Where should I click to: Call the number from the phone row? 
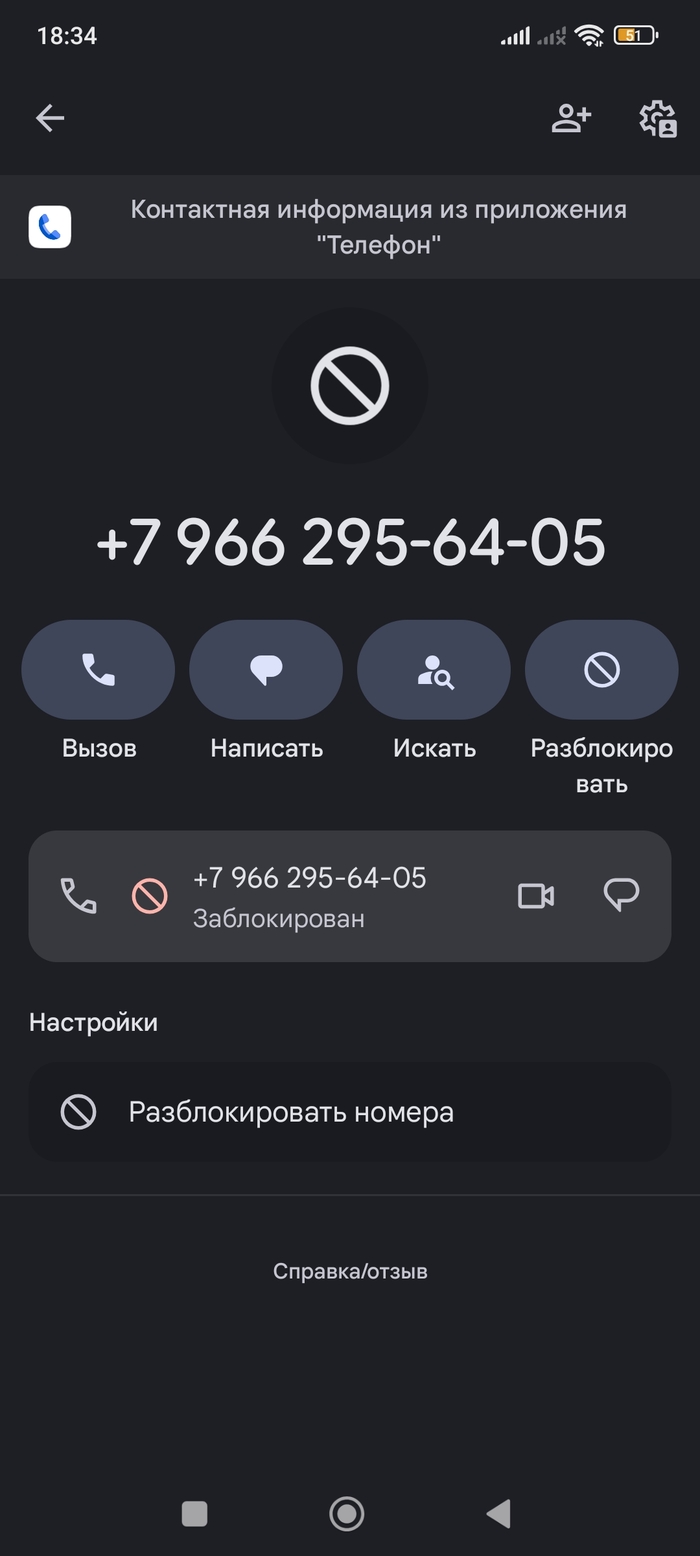79,895
